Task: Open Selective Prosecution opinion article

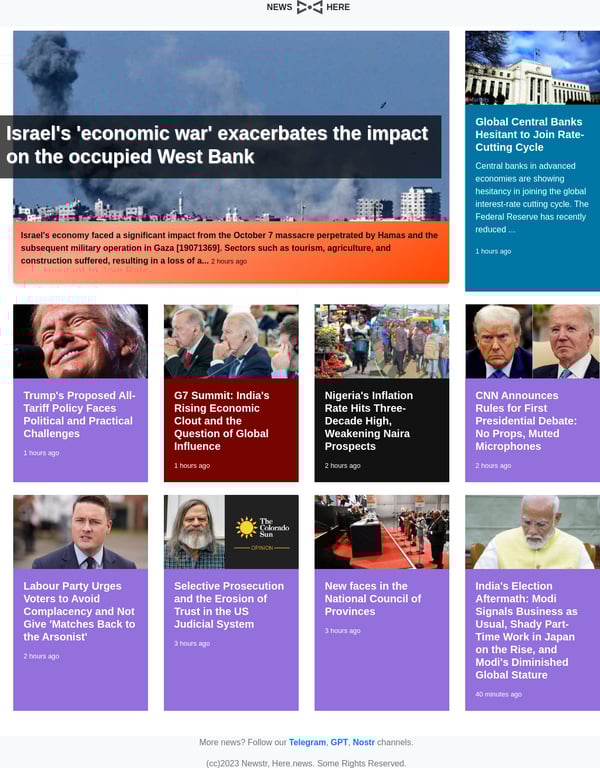Action: tap(229, 605)
